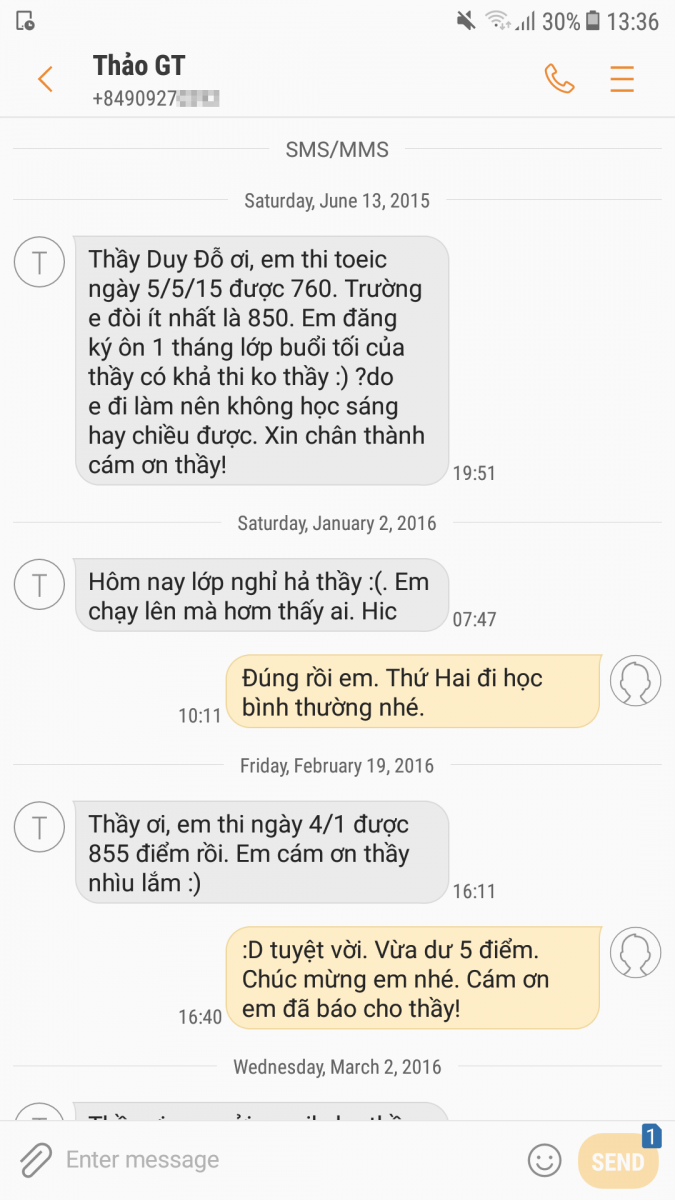Open the T avatar beside "Hôm nay lớp nghỉ"
This screenshot has width=675, height=1200.
click(39, 584)
